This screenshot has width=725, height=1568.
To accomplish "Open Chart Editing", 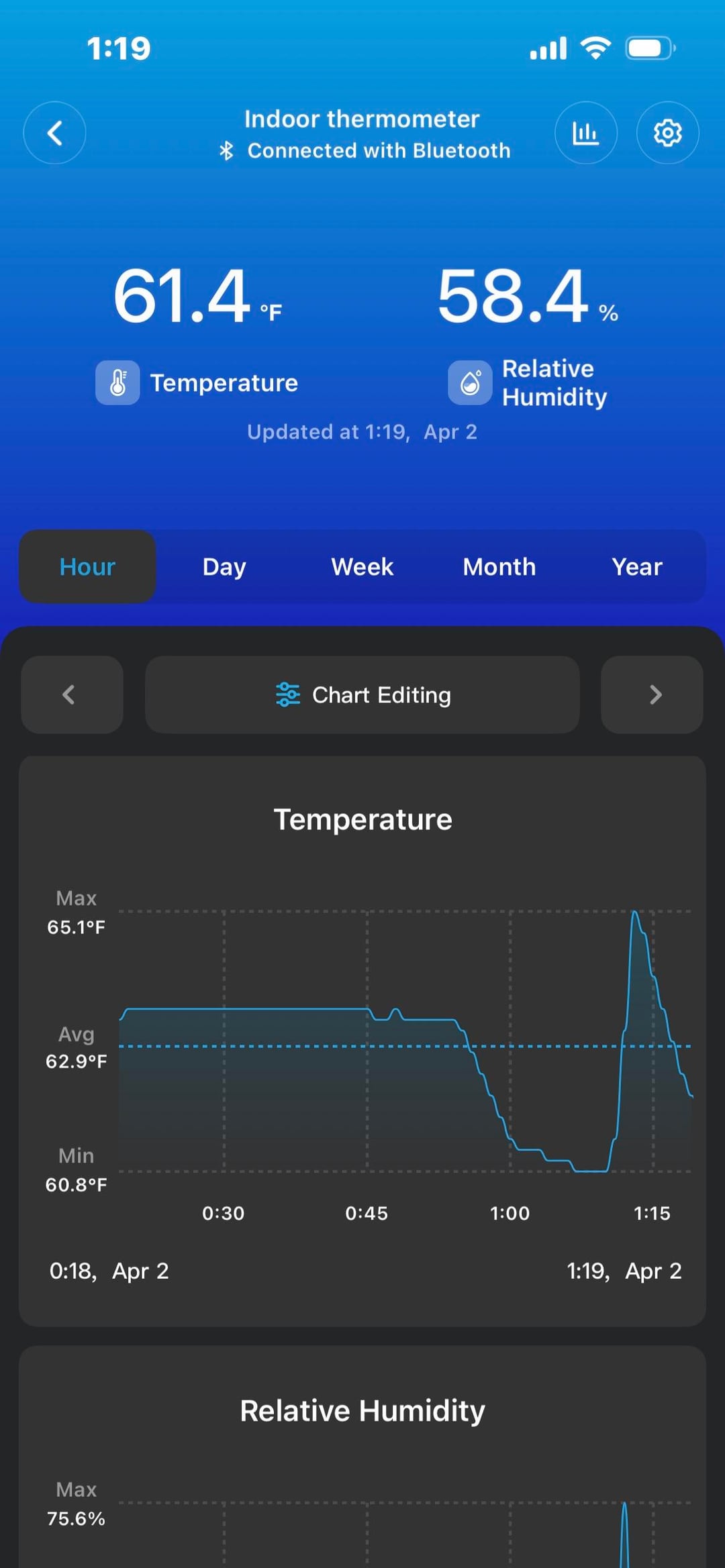I will pyautogui.click(x=362, y=694).
